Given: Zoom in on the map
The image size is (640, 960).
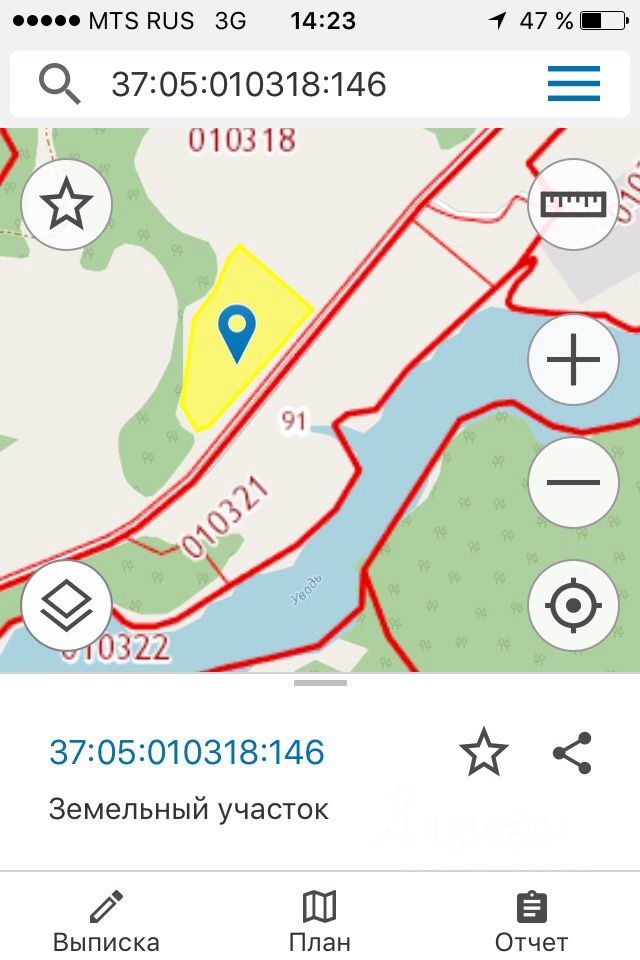Looking at the screenshot, I should (x=573, y=361).
